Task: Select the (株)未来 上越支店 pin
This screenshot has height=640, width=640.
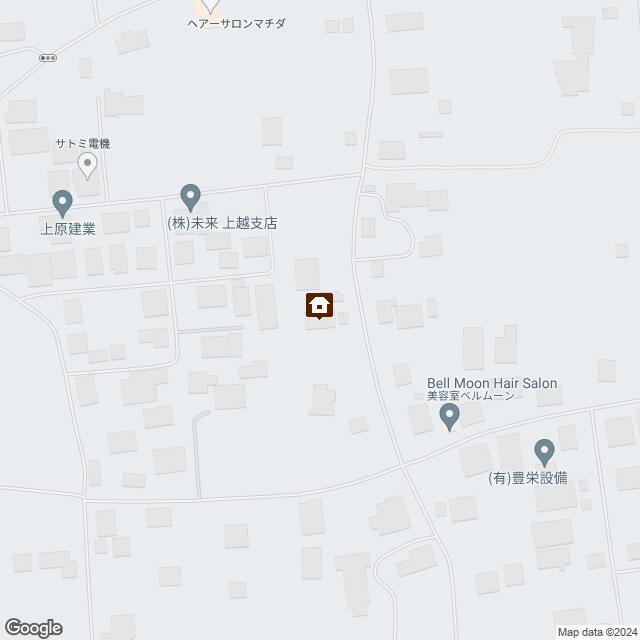Action: coord(190,197)
